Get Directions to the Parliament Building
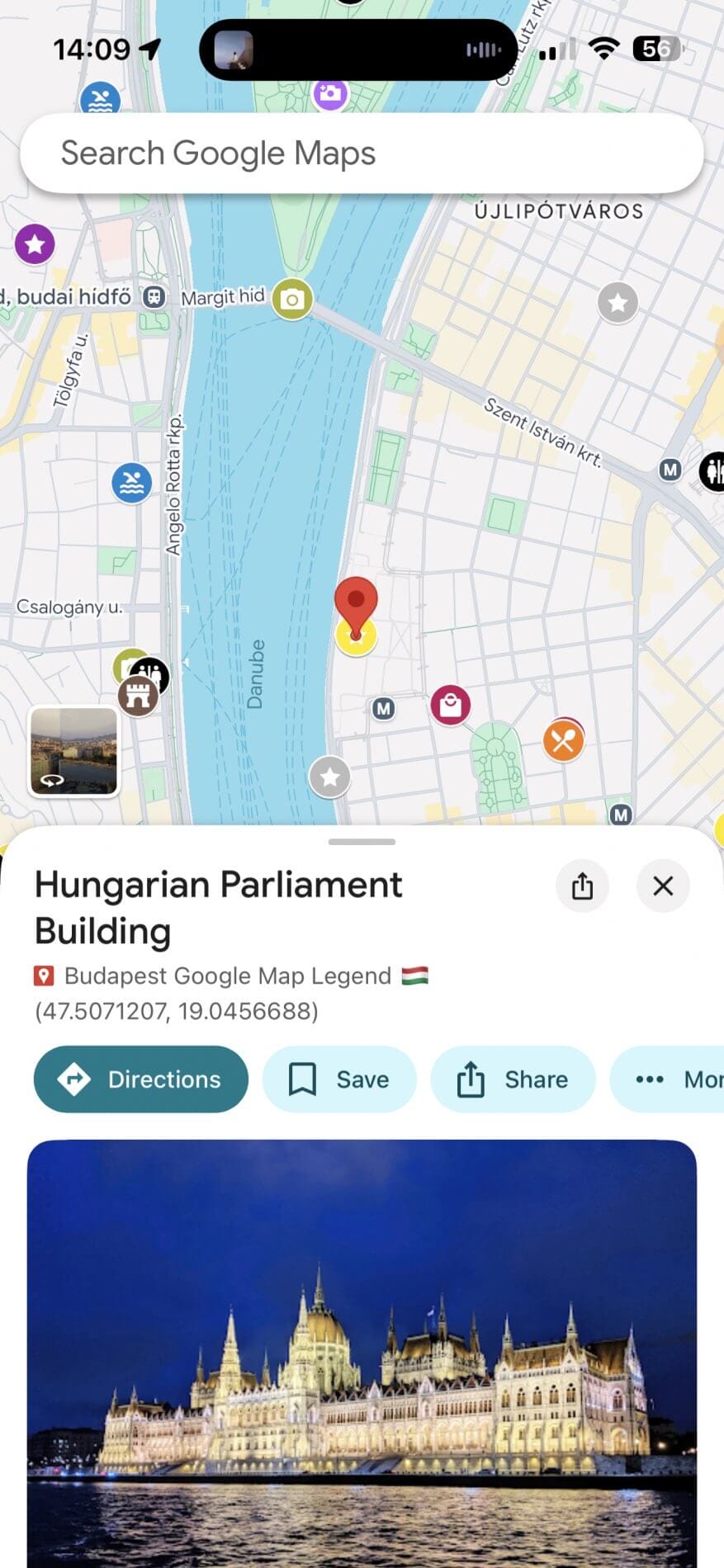The image size is (724, 1568). pyautogui.click(x=140, y=1079)
